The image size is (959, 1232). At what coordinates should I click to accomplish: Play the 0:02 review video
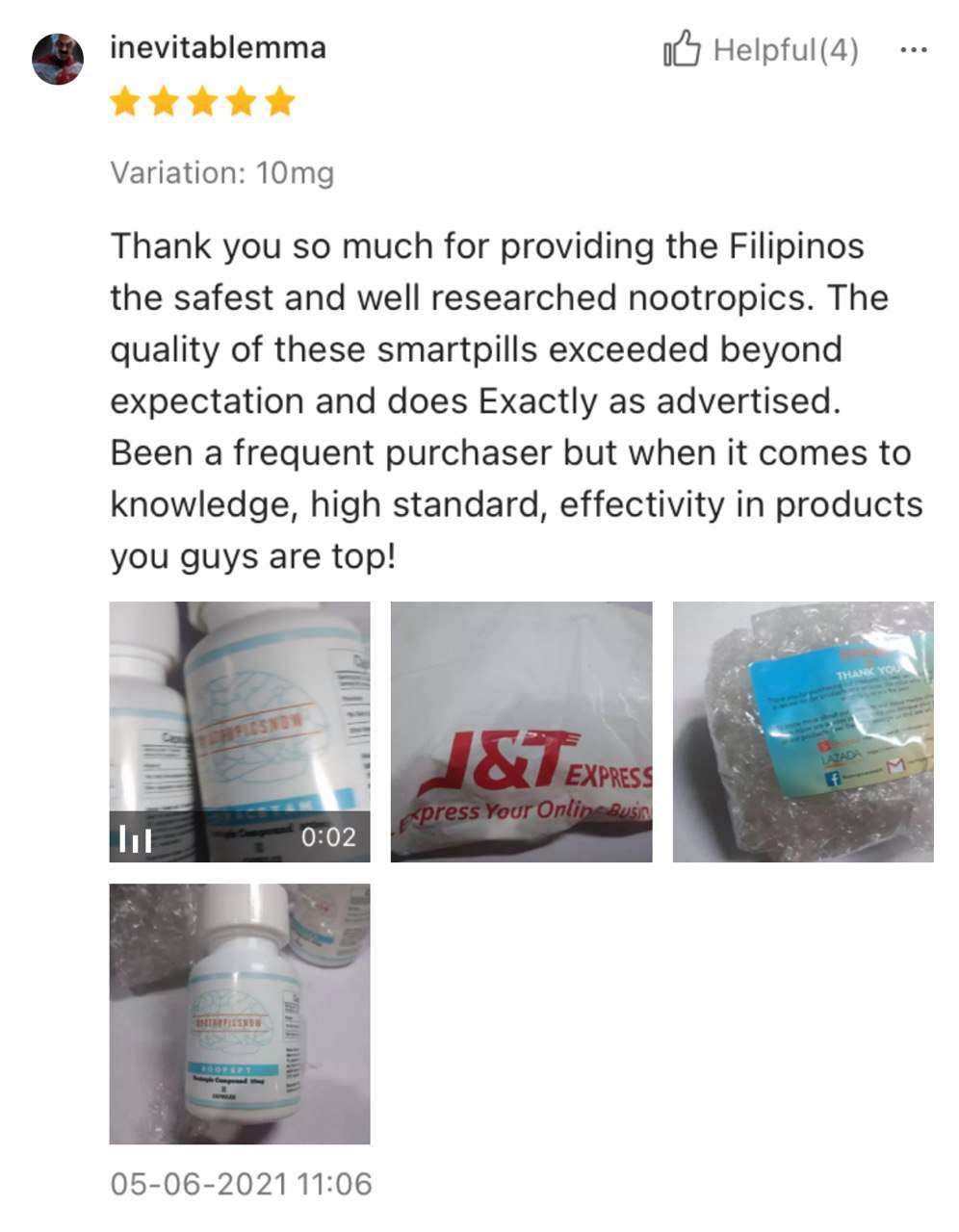239,731
